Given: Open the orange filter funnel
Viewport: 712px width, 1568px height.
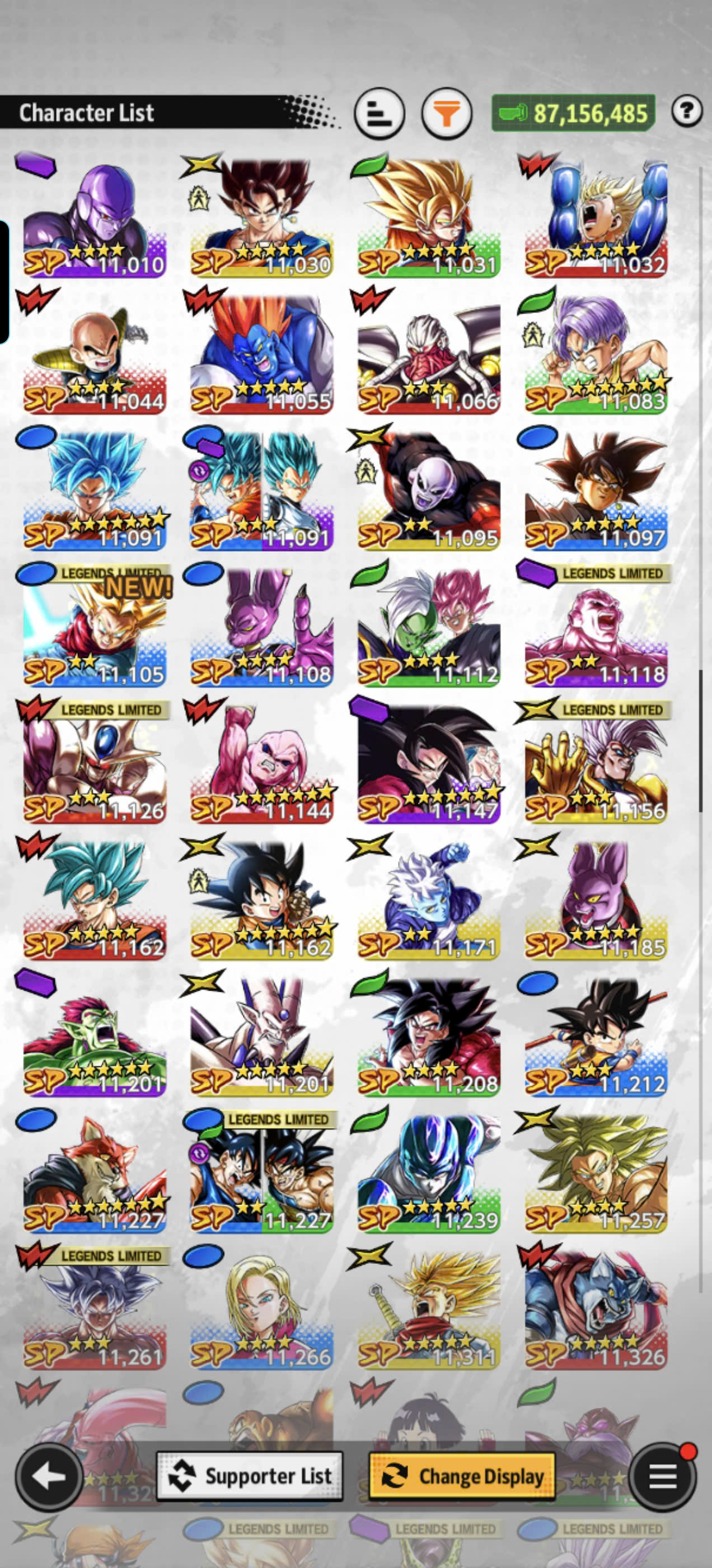Looking at the screenshot, I should (x=447, y=114).
